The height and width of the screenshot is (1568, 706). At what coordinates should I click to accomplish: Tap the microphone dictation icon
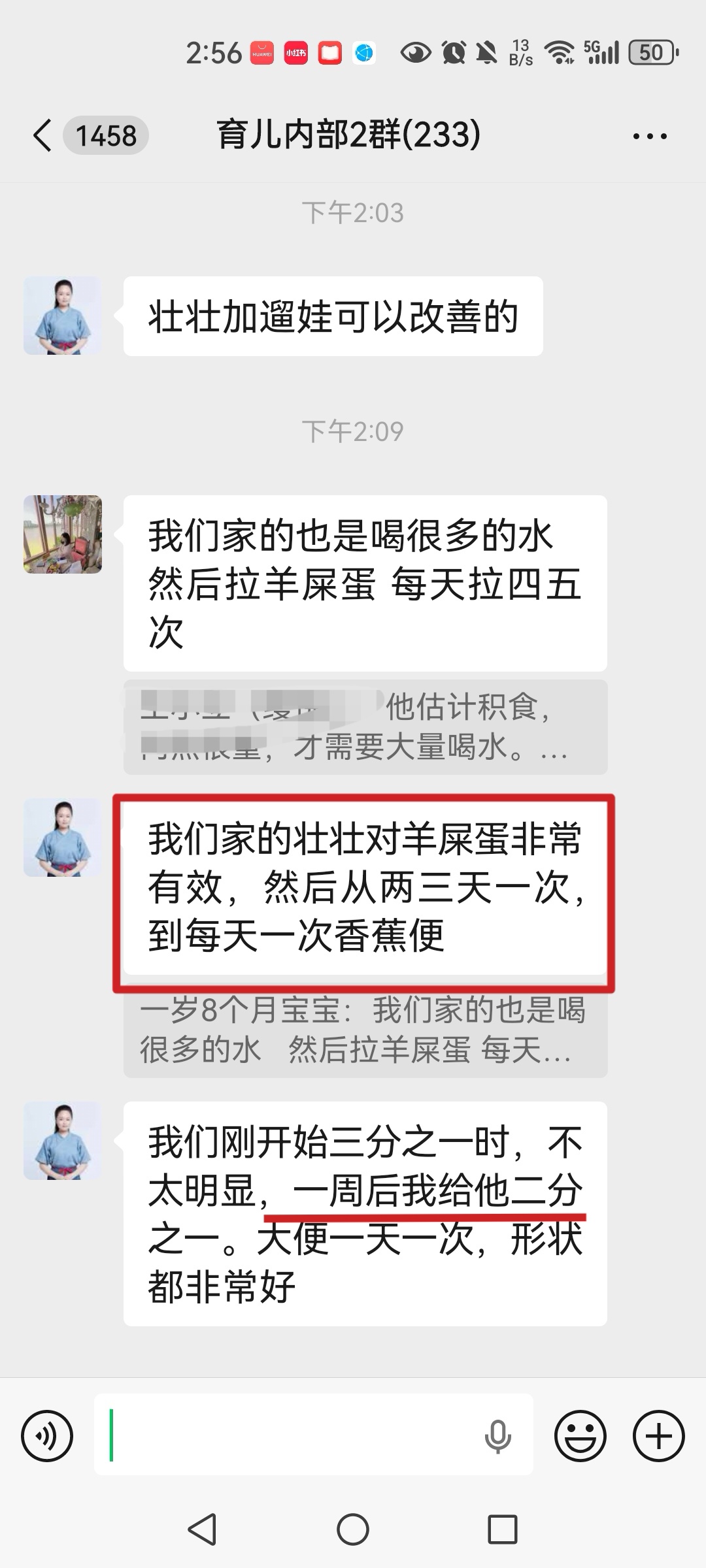497,1435
